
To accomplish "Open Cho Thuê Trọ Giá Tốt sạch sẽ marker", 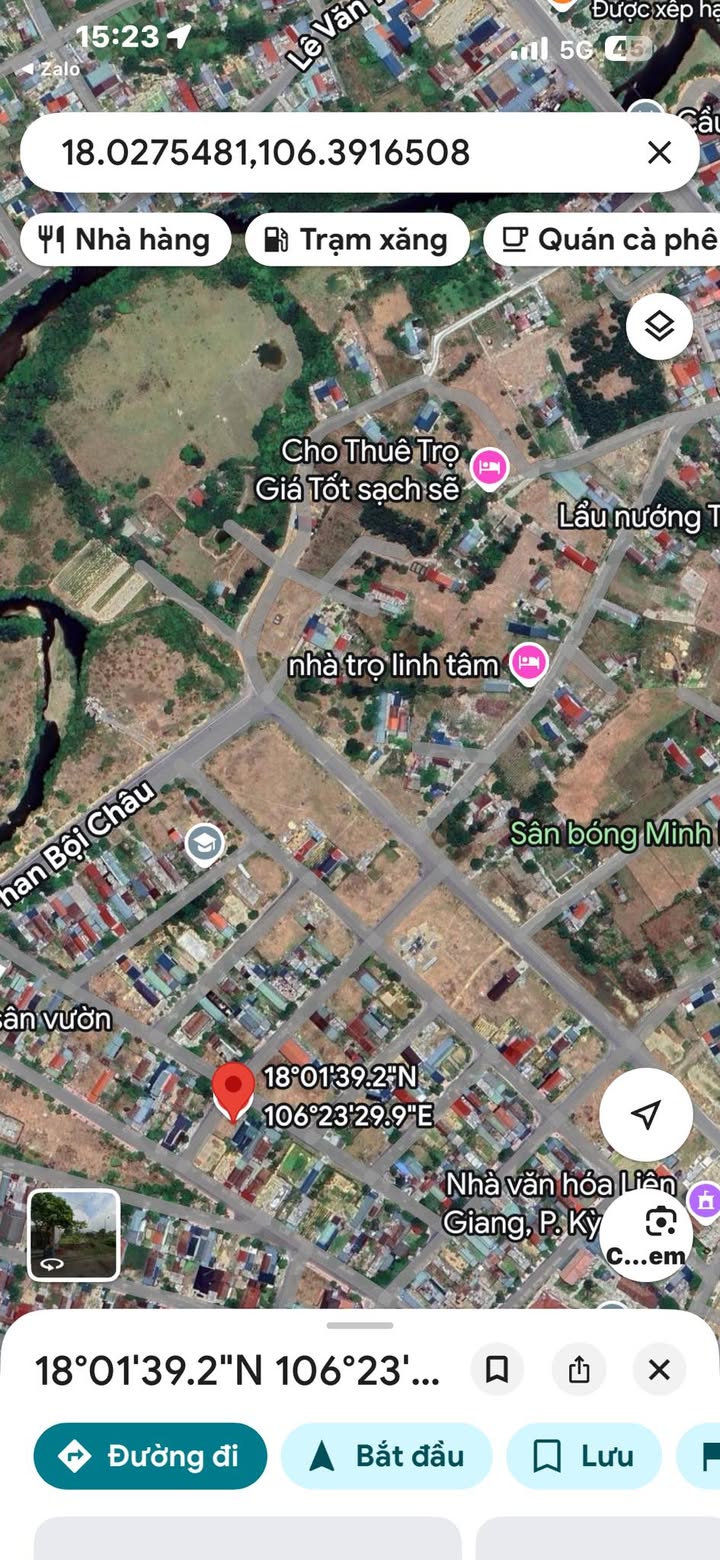I will [489, 467].
